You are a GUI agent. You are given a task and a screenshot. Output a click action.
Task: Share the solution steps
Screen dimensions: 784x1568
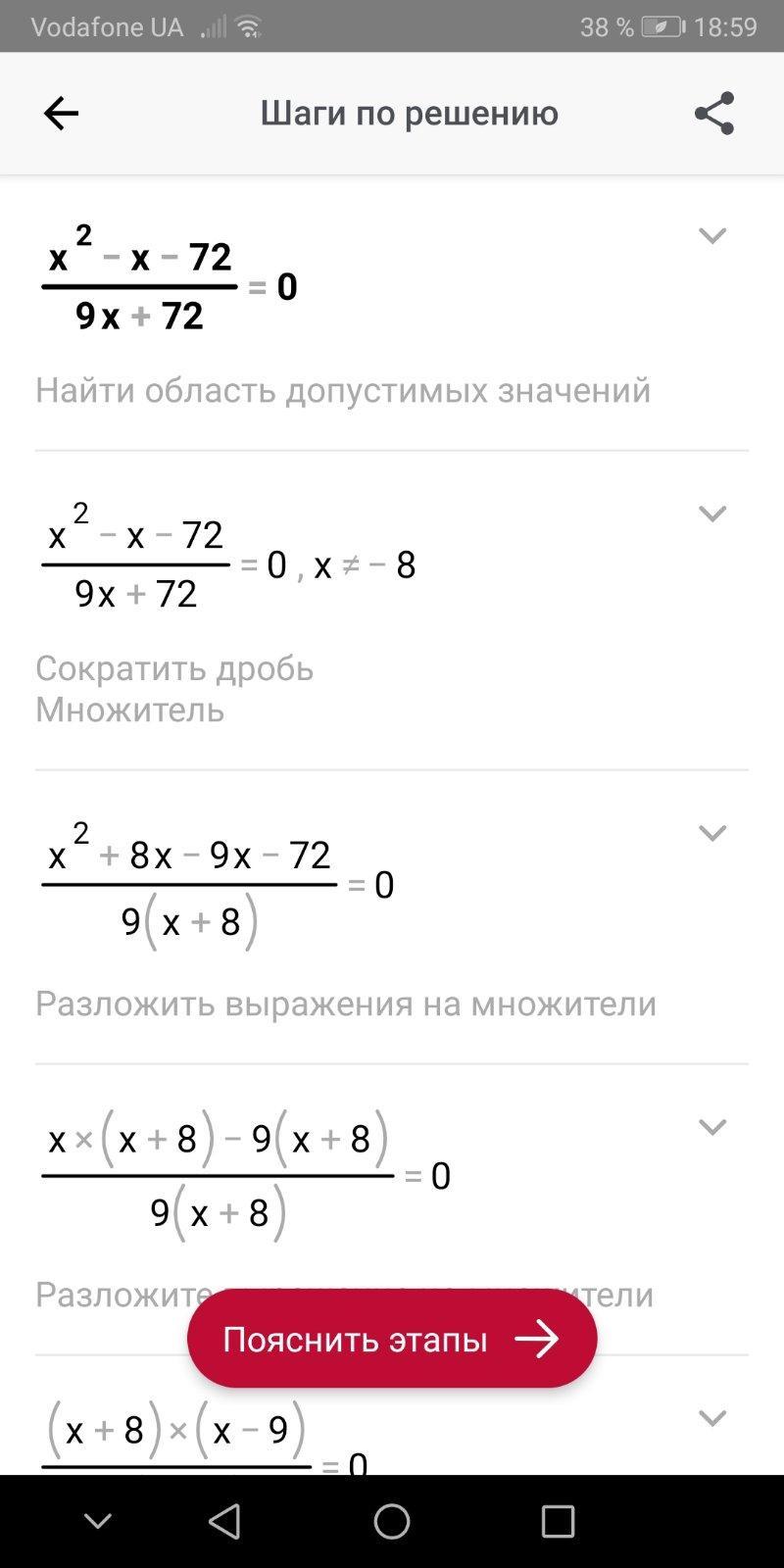point(713,114)
